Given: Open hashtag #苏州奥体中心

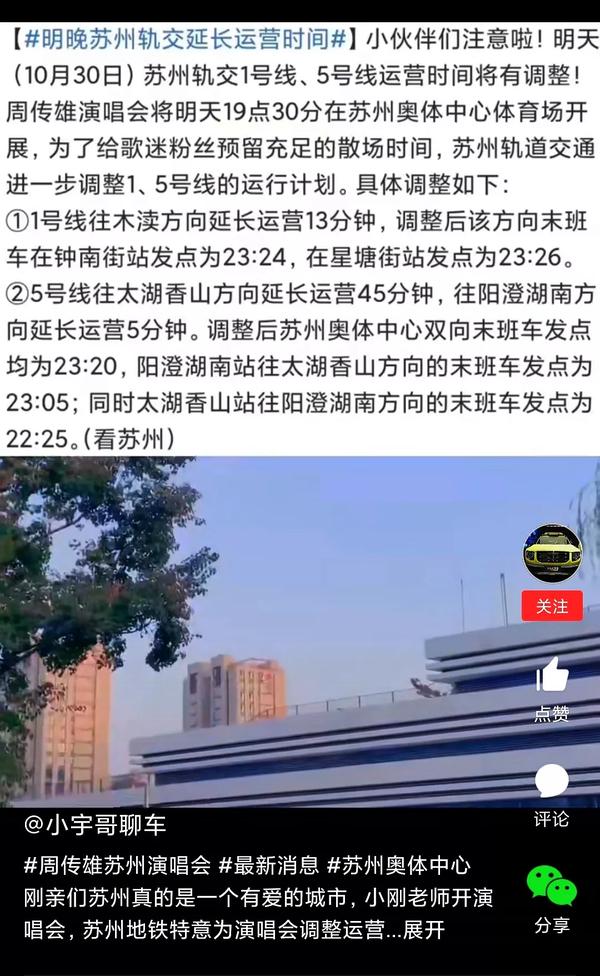Looking at the screenshot, I should (398, 865).
